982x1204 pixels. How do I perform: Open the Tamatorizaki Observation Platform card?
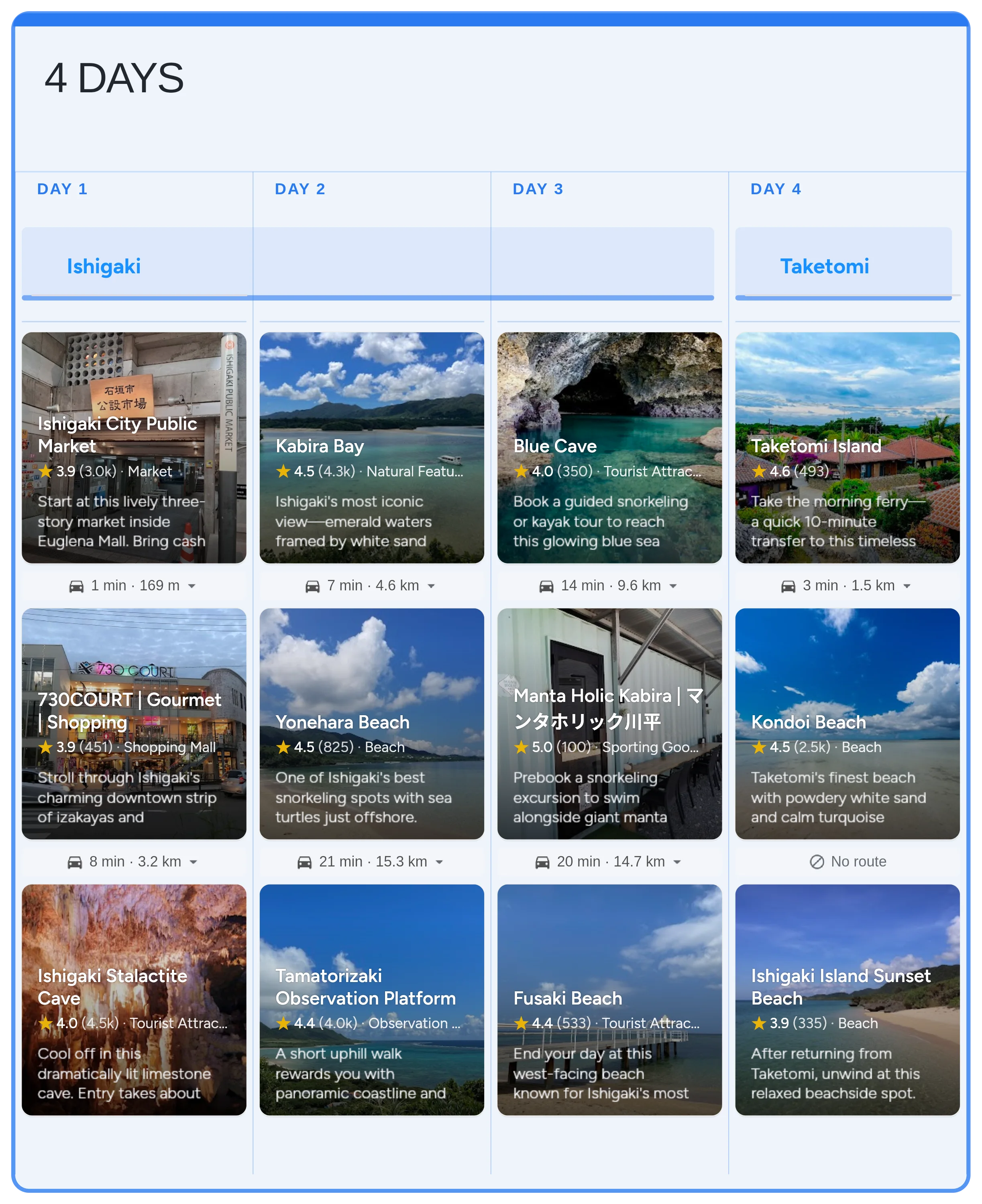click(372, 999)
